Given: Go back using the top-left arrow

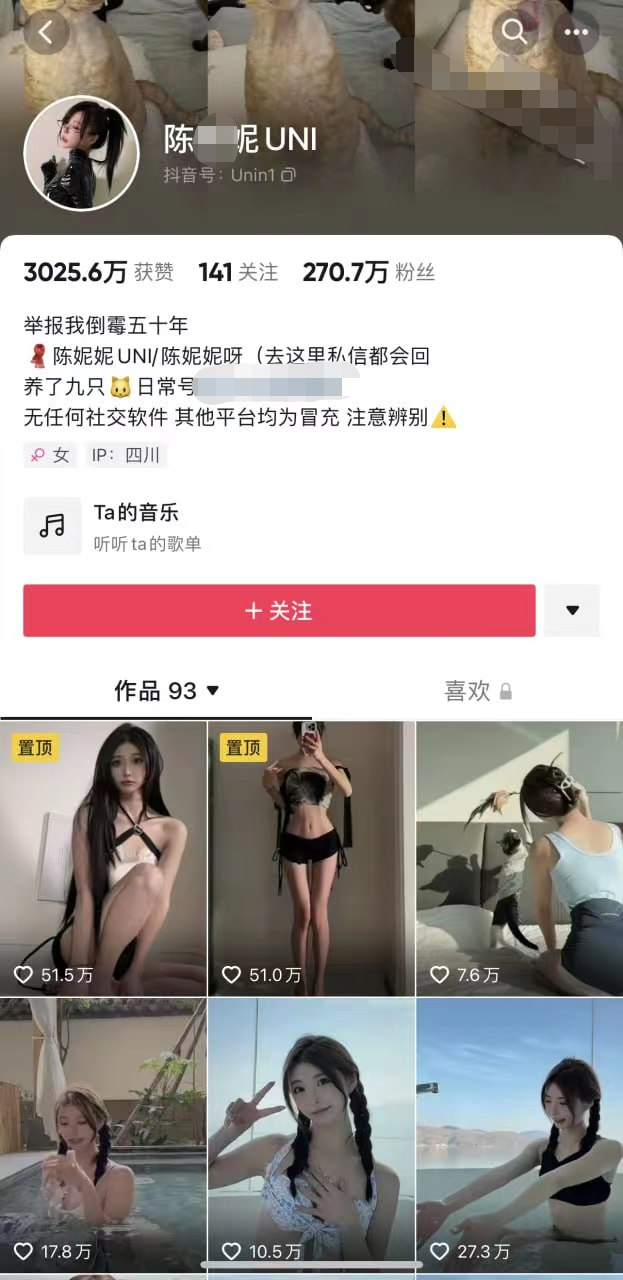Looking at the screenshot, I should pos(46,32).
